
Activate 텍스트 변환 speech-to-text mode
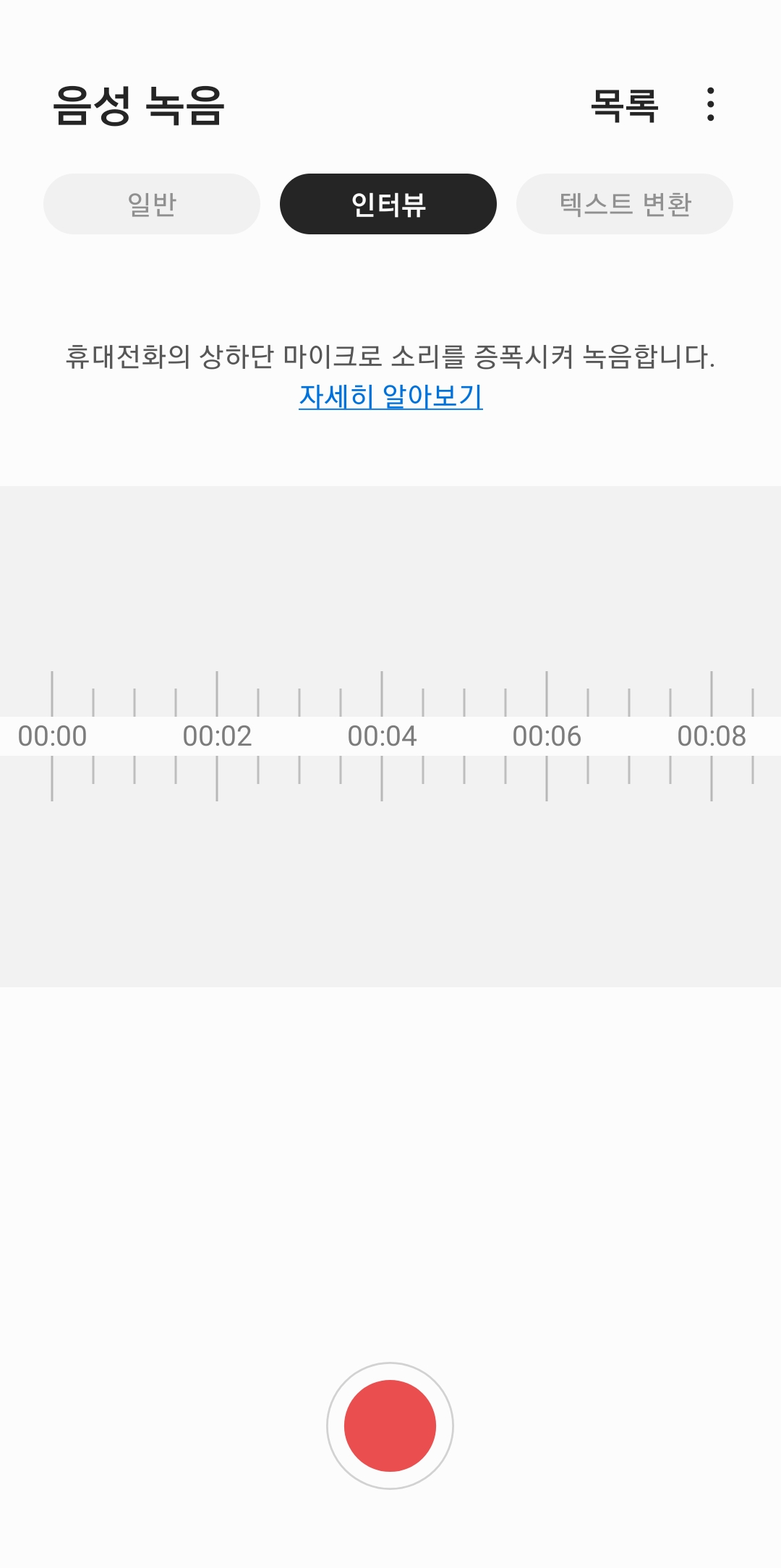click(625, 204)
